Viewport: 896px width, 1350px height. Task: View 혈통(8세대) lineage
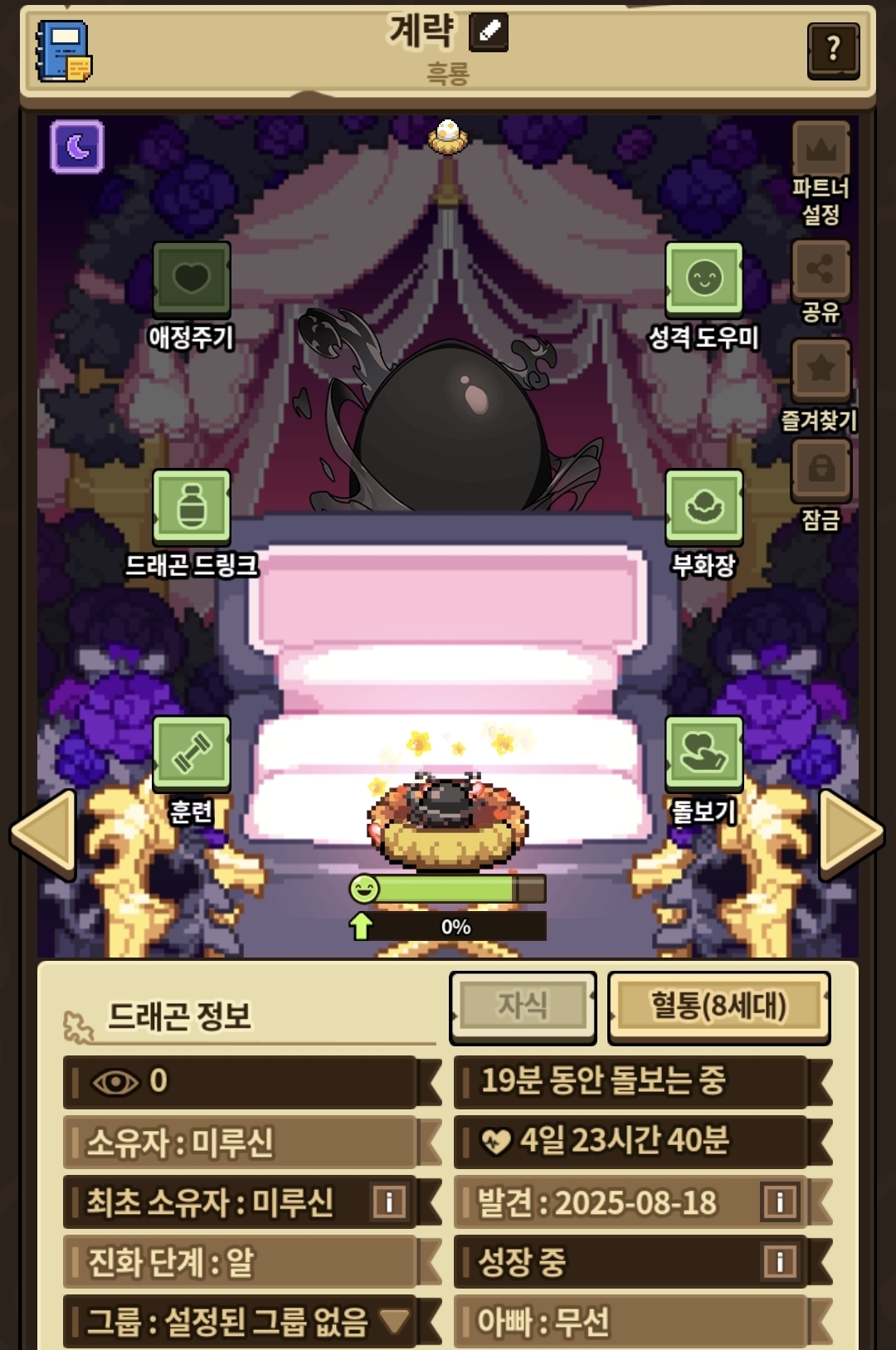tap(719, 1006)
